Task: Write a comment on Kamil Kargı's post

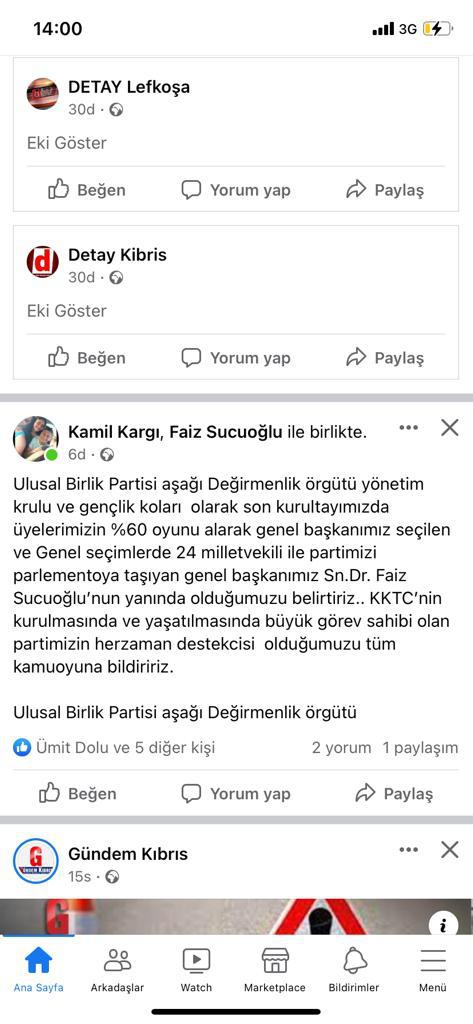Action: (x=236, y=793)
